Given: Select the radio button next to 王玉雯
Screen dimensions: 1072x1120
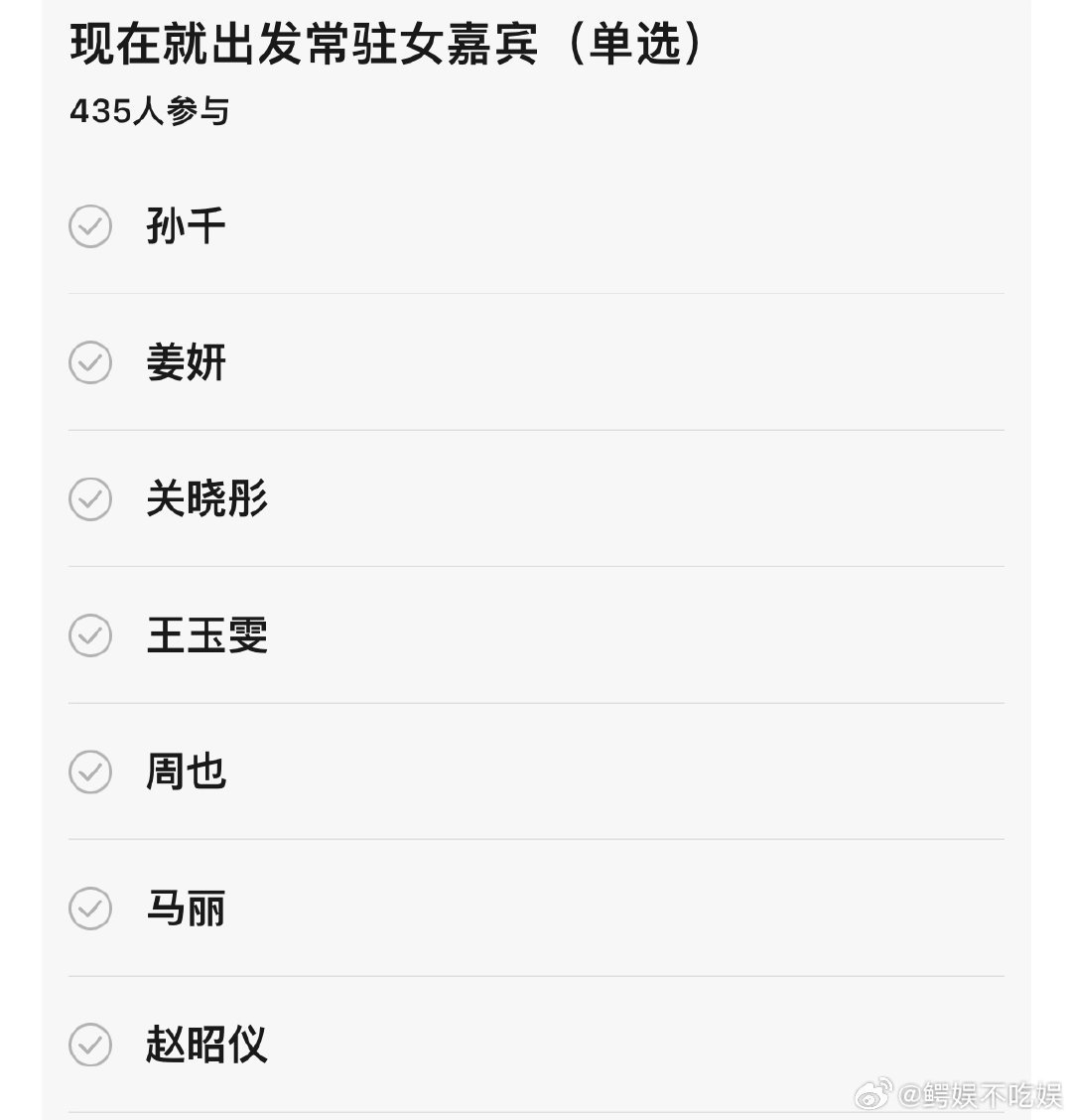Looking at the screenshot, I should (90, 636).
